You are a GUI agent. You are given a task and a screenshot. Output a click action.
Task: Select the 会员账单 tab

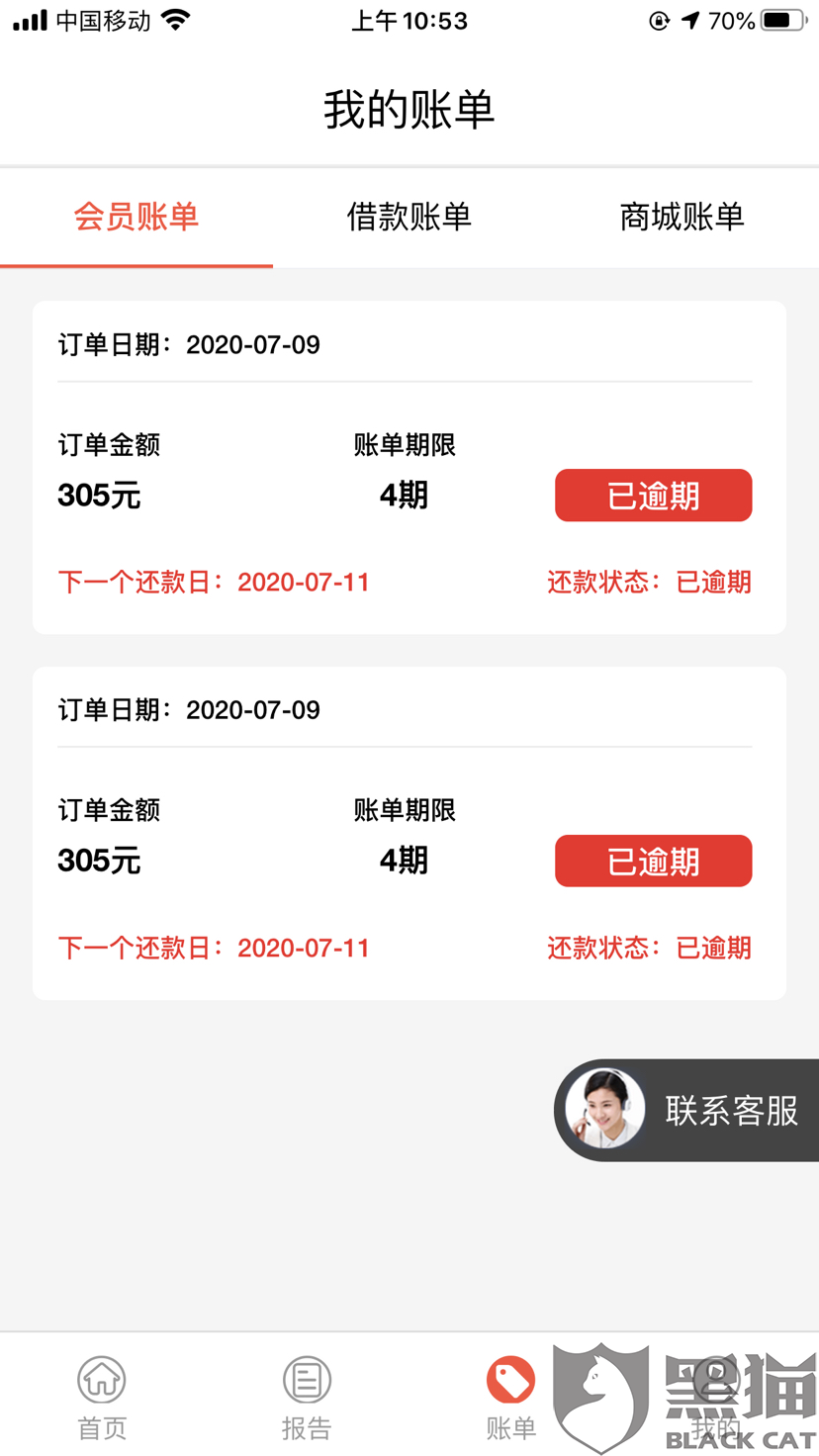click(136, 217)
